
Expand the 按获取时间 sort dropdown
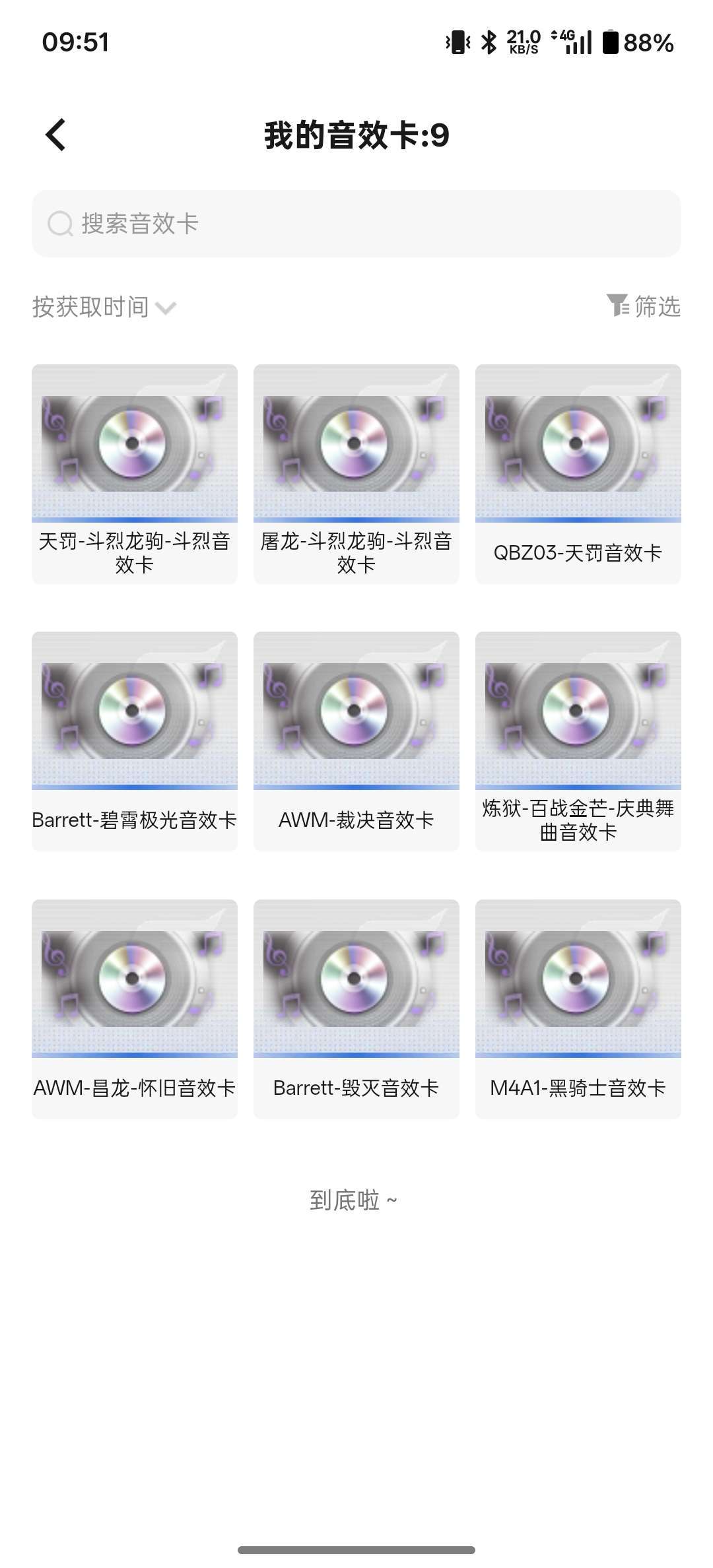92,307
